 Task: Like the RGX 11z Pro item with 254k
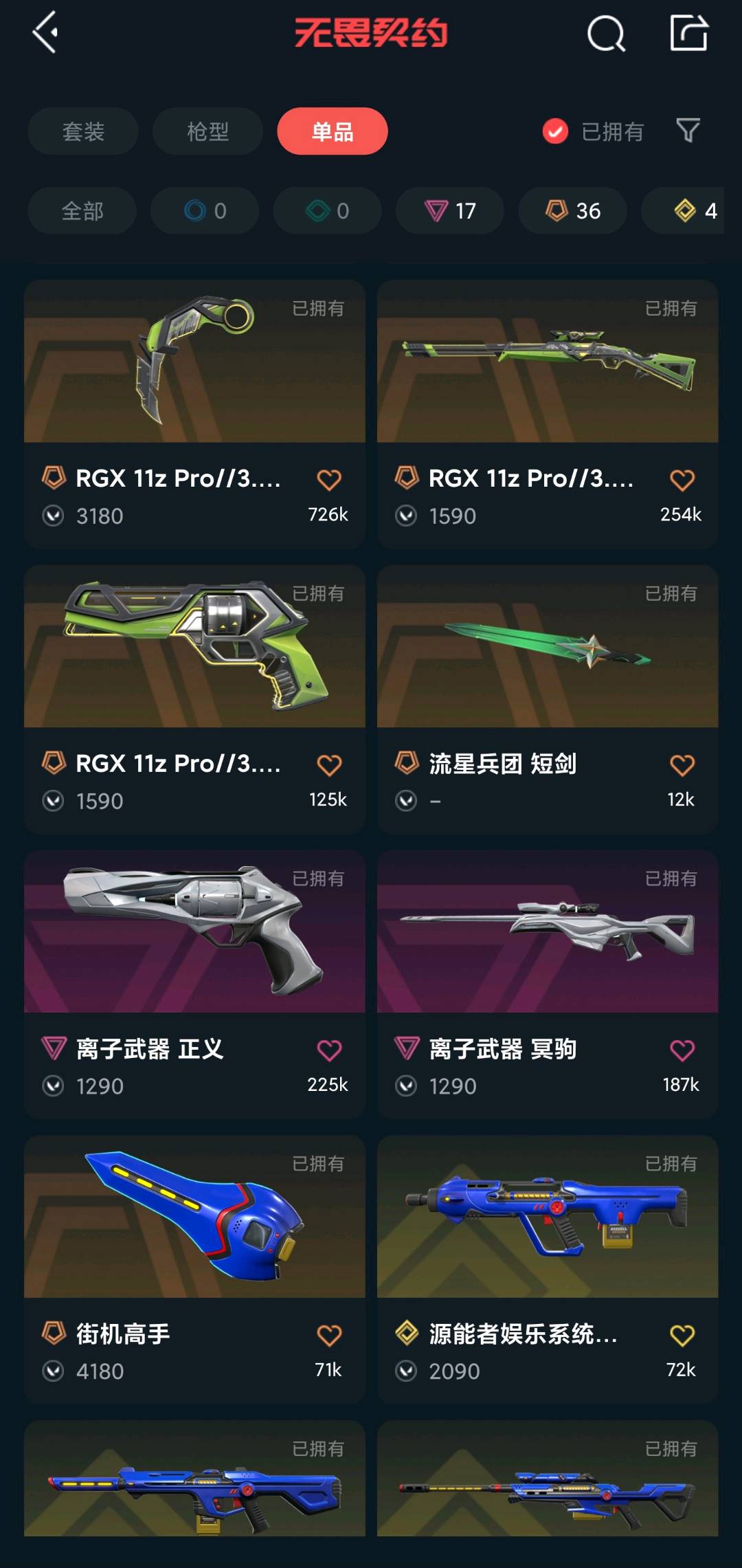tap(682, 480)
